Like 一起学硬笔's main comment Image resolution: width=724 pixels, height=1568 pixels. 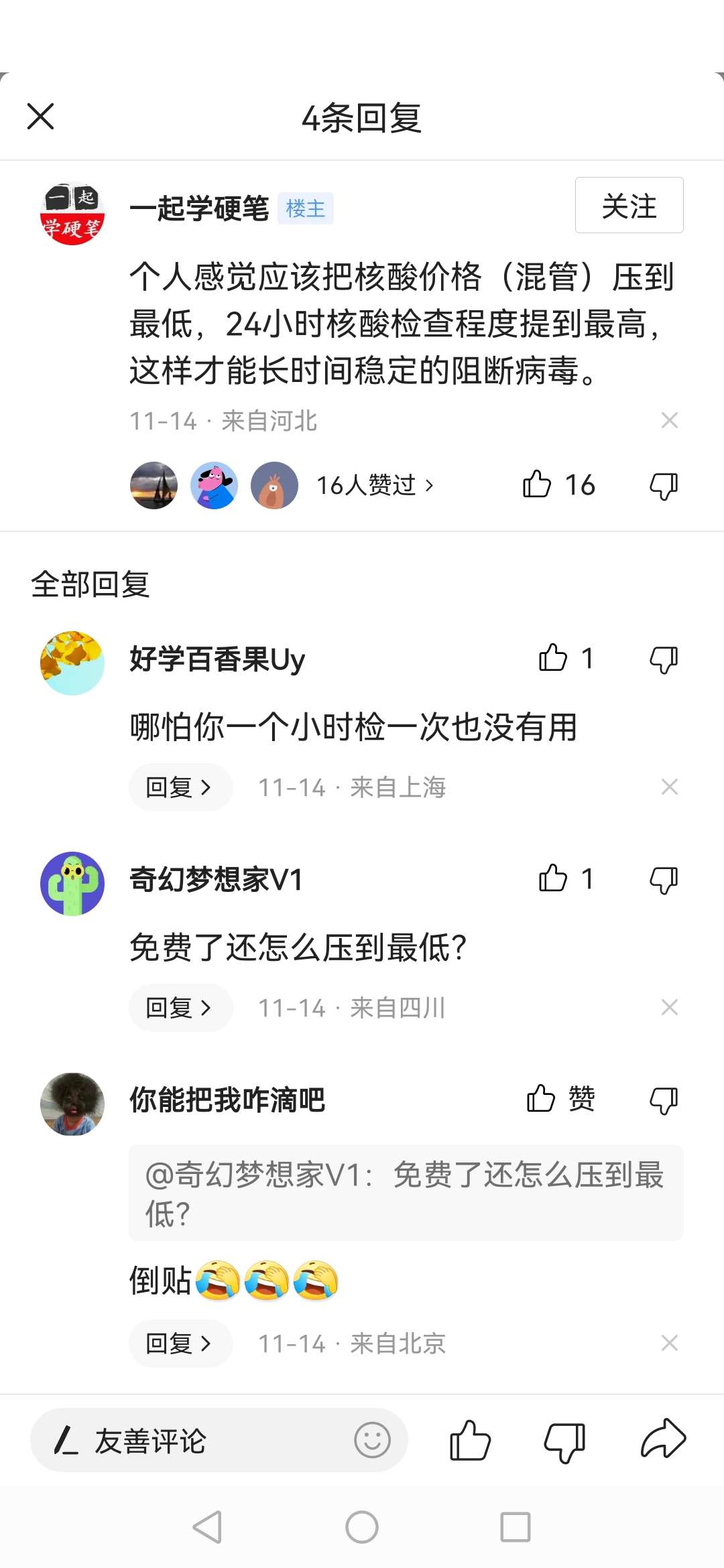[538, 484]
